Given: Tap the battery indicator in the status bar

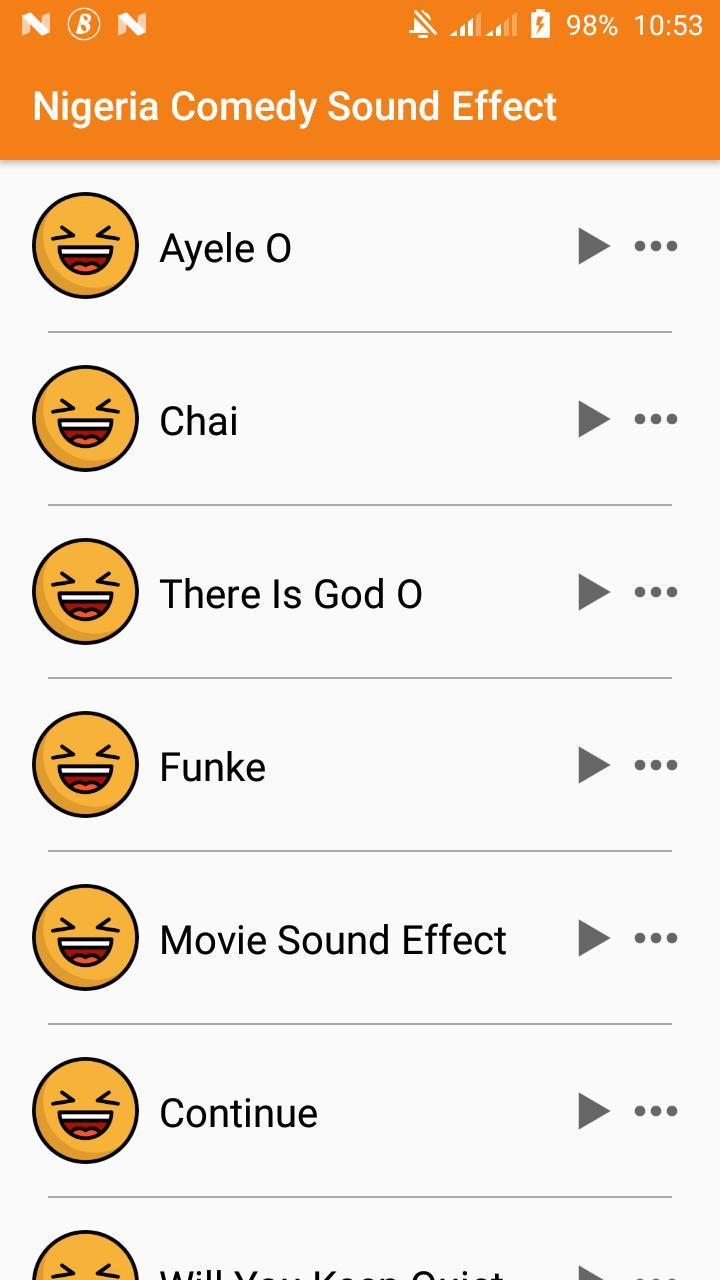Looking at the screenshot, I should tap(541, 25).
